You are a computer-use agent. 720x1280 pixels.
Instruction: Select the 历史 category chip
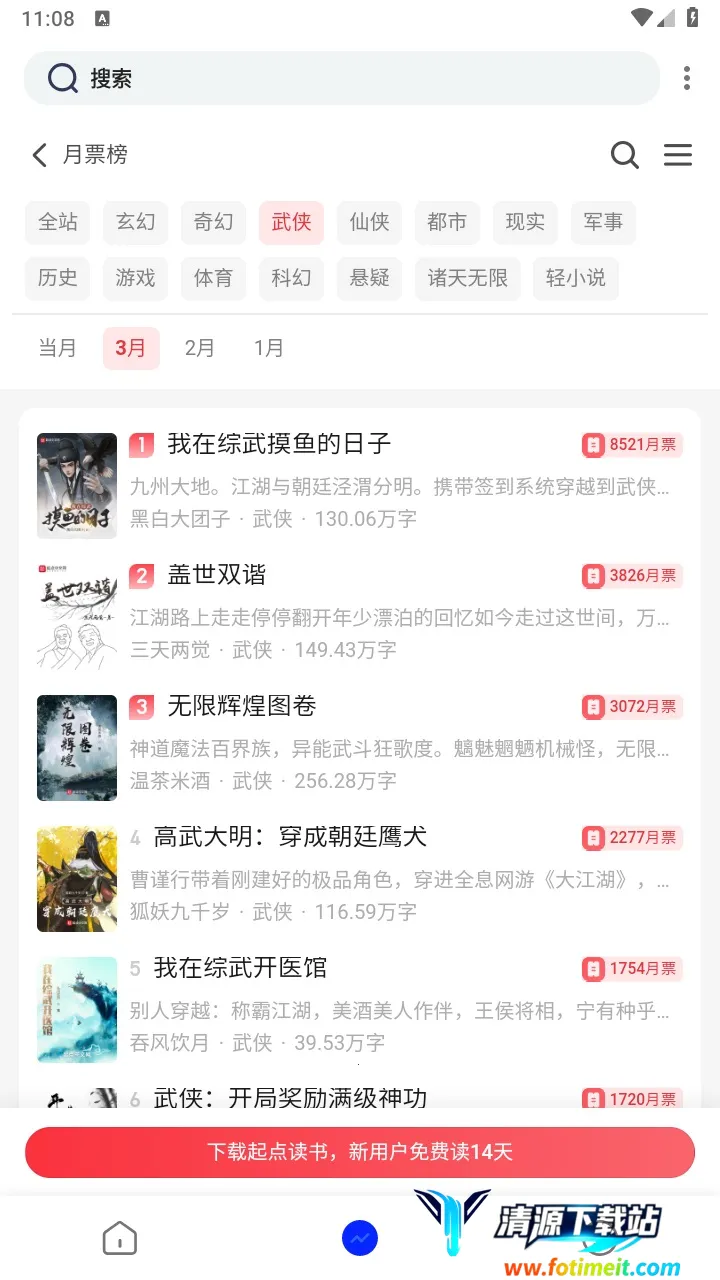[x=58, y=278]
